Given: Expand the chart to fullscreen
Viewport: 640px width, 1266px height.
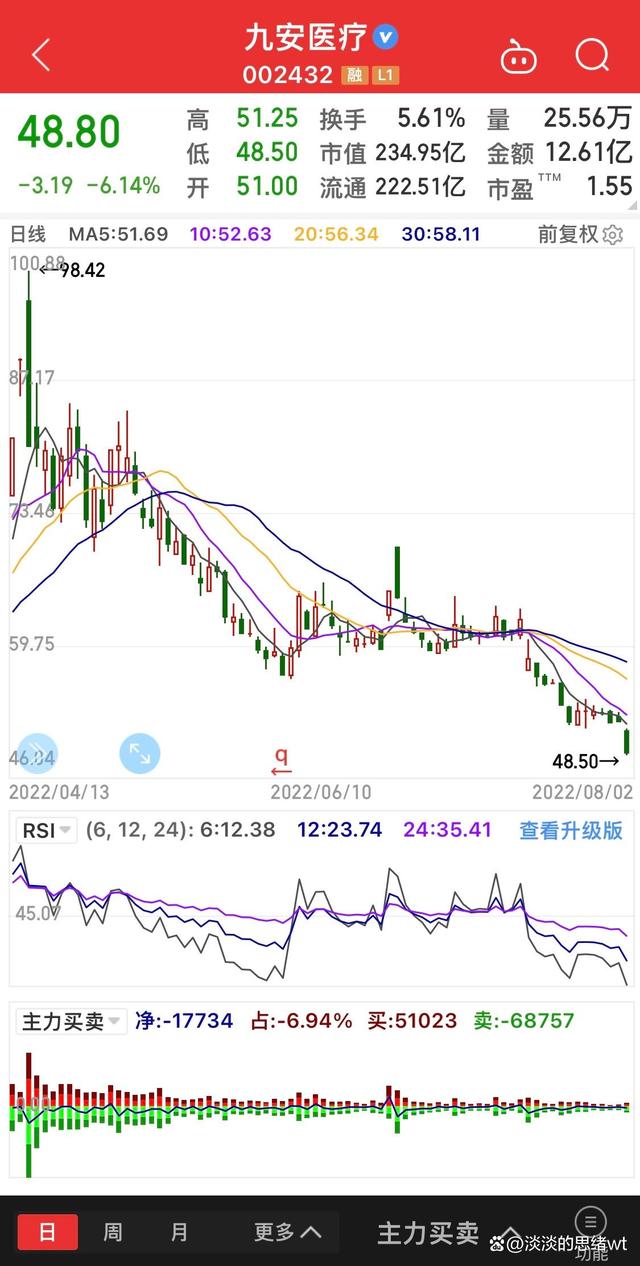Looking at the screenshot, I should (140, 754).
